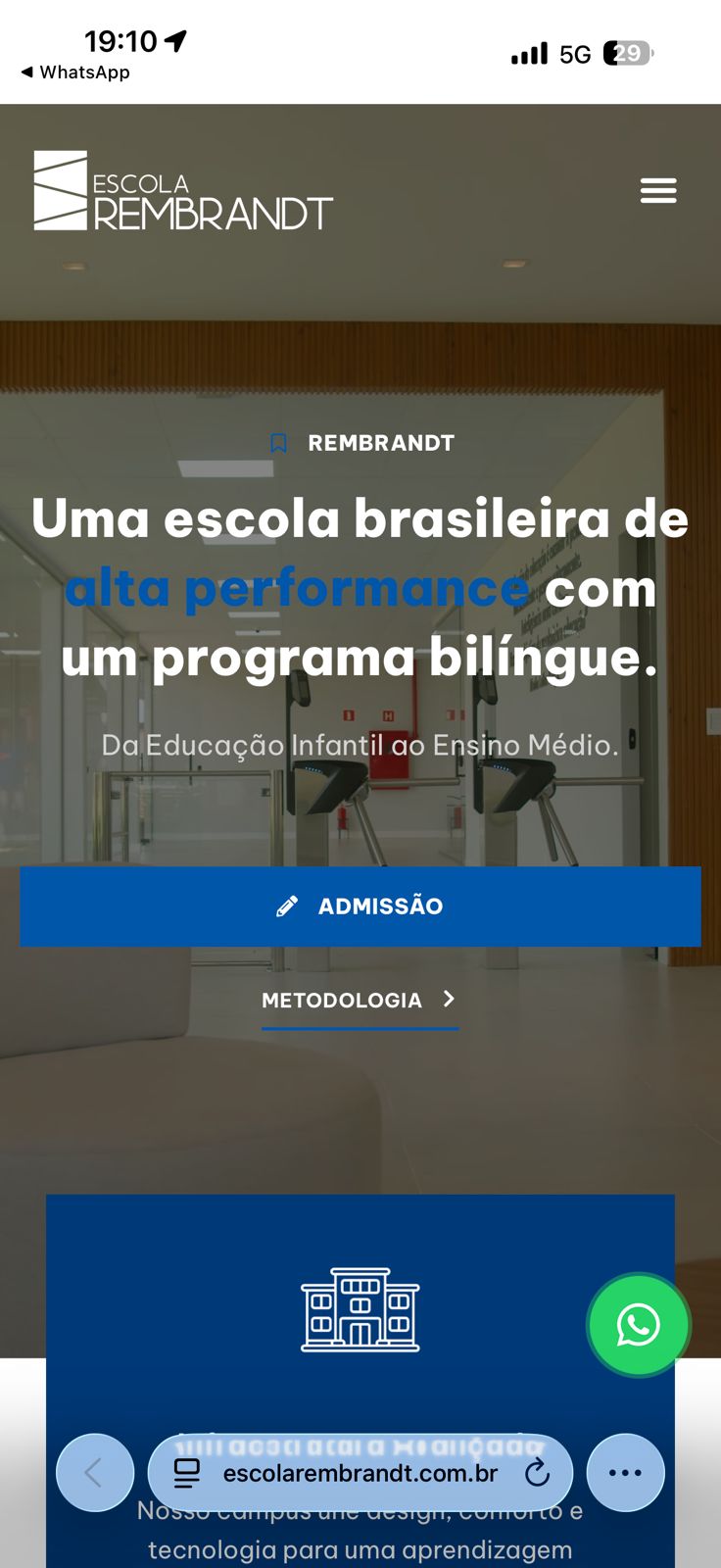The width and height of the screenshot is (721, 1568).
Task: Open the ADMISSÃO button
Action: (x=360, y=906)
